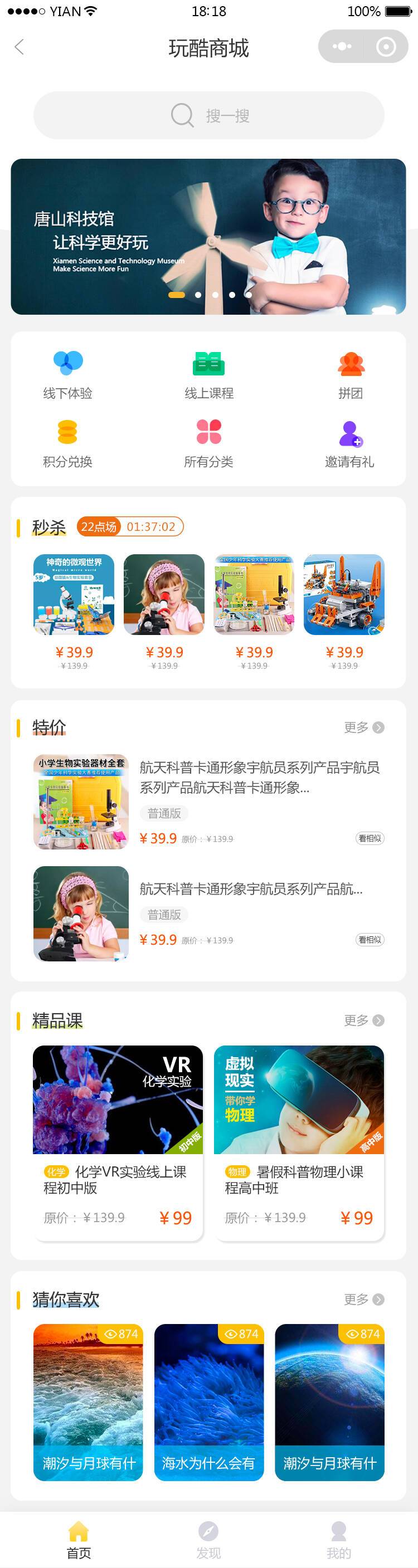Open the 暑假科普物理小课程高中班 course card

pyautogui.click(x=299, y=1142)
